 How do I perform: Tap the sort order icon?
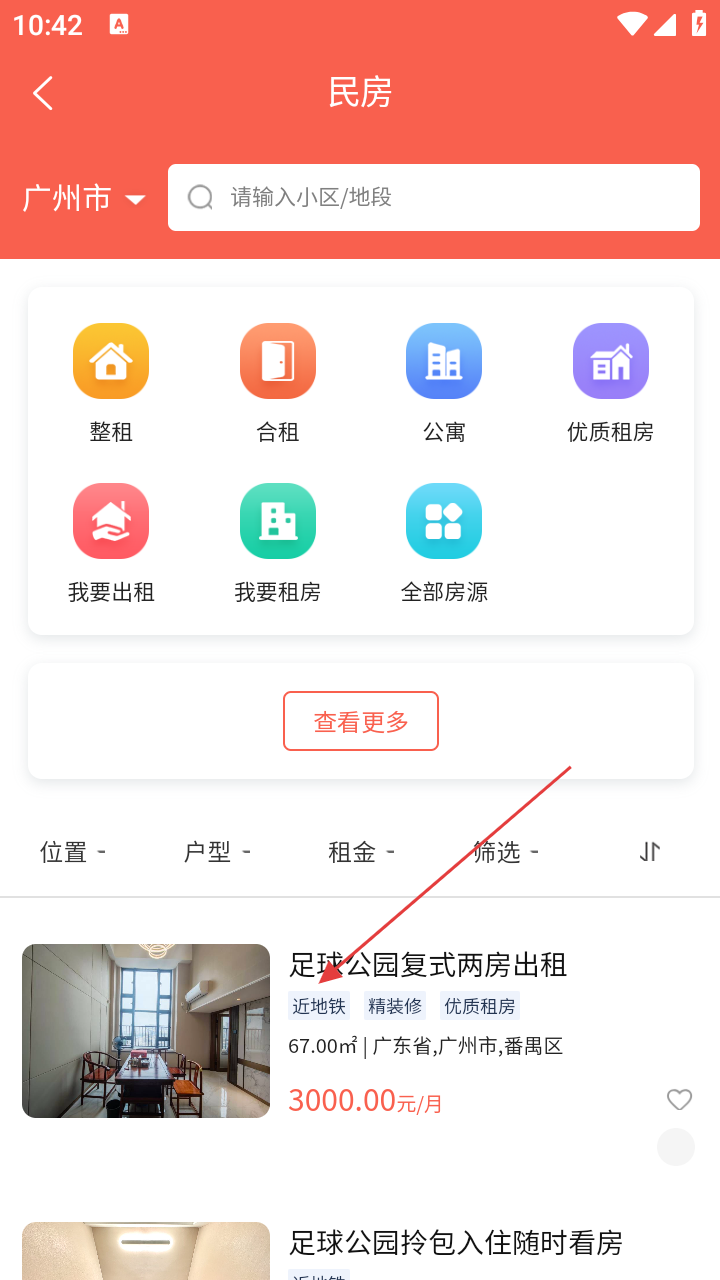tap(650, 852)
